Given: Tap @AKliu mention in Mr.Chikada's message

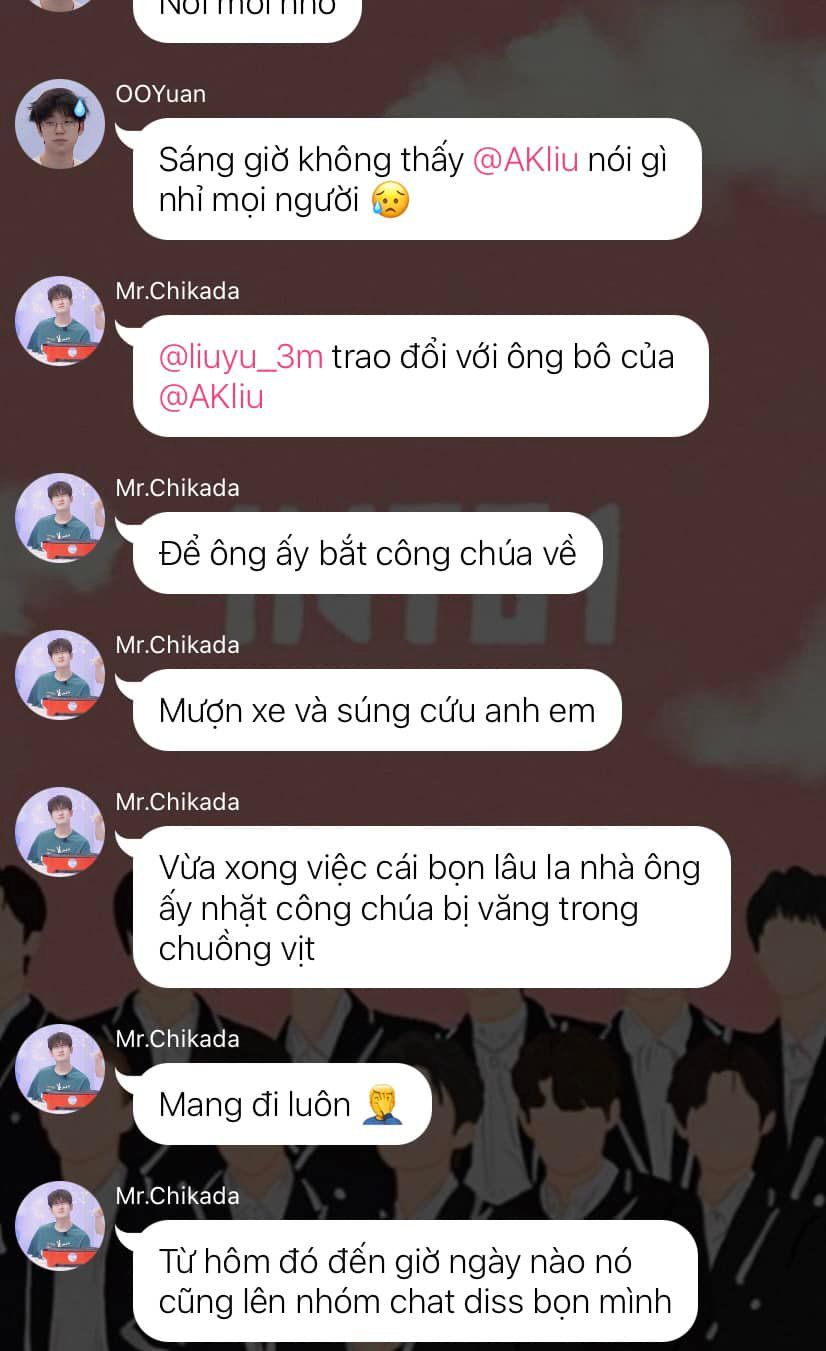Looking at the screenshot, I should click(x=211, y=397).
